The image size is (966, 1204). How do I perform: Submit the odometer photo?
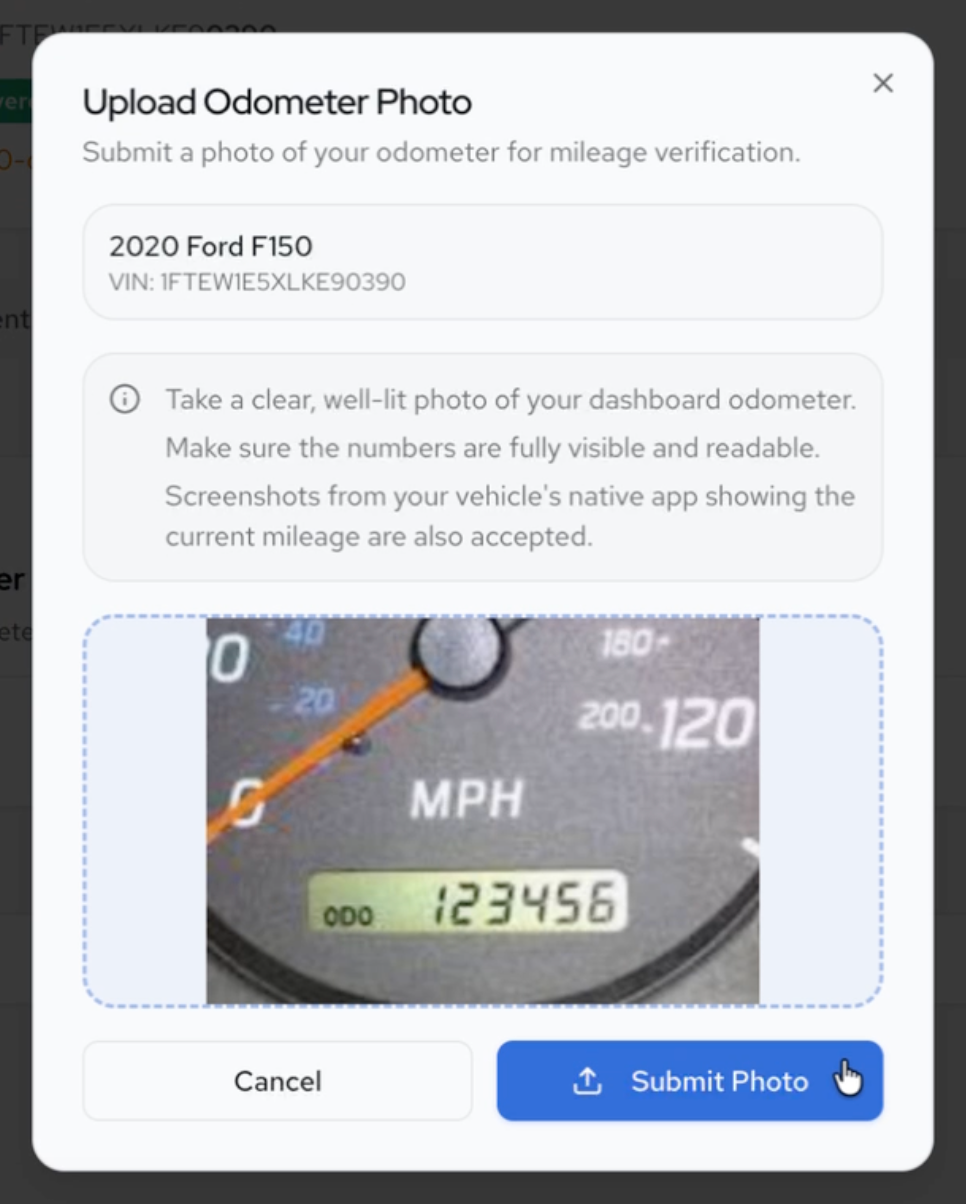[689, 1081]
